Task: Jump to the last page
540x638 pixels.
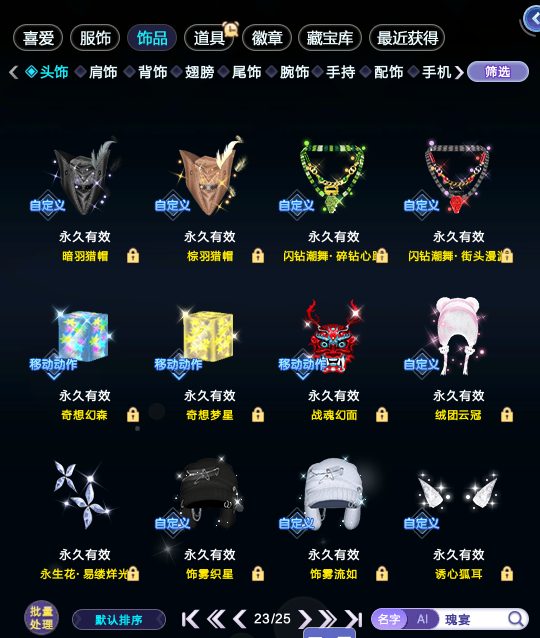Action: tap(353, 619)
